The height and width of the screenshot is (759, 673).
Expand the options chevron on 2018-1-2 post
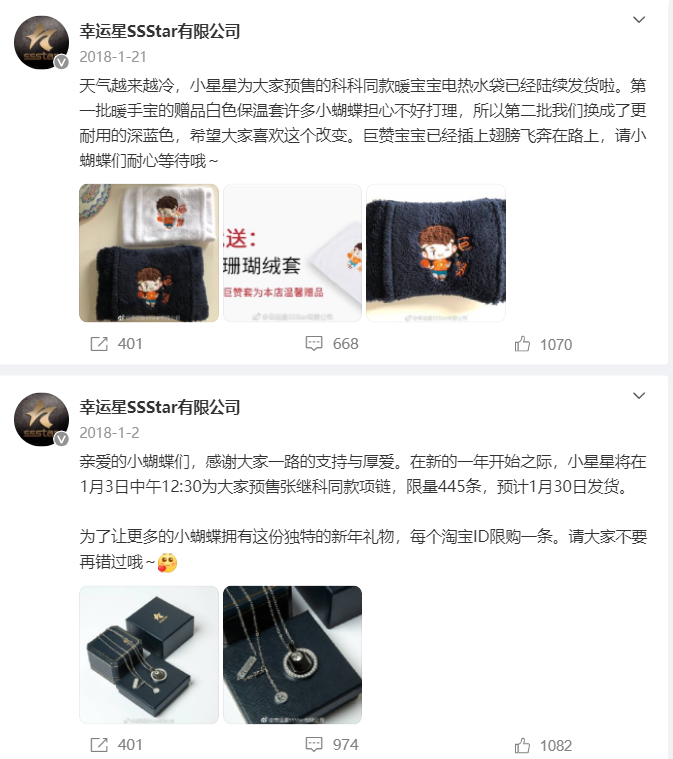click(640, 397)
